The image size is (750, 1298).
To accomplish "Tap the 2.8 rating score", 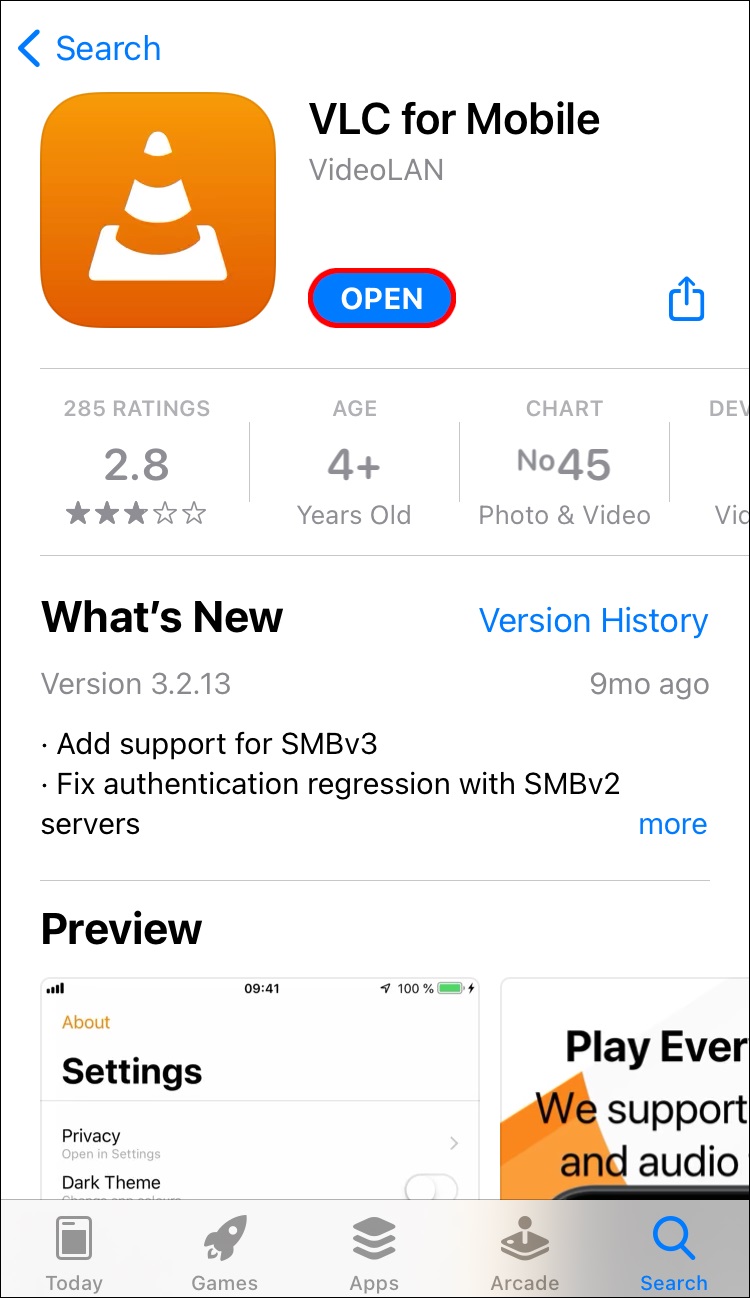I will 136,462.
